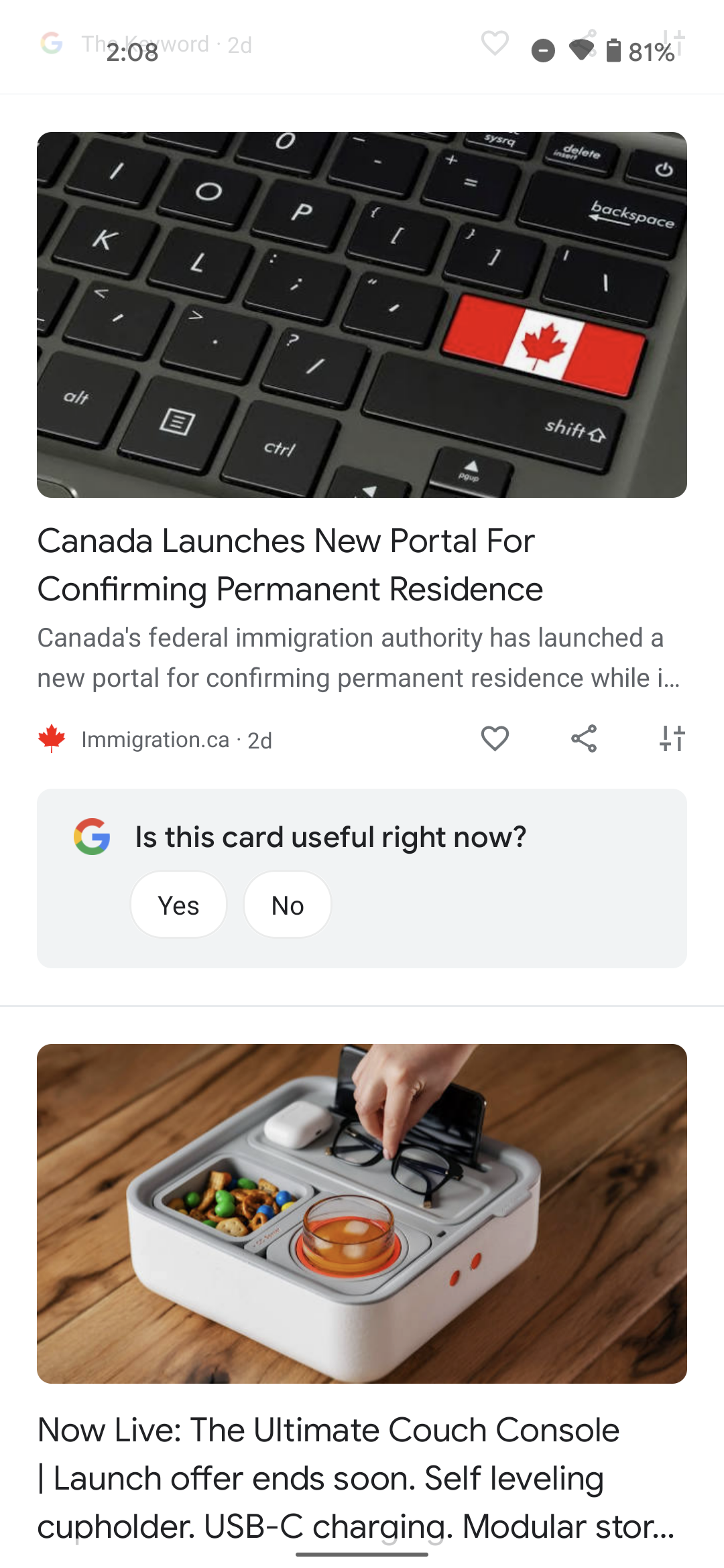724x1568 pixels.
Task: Answer No to the card usefulness question
Action: click(288, 905)
